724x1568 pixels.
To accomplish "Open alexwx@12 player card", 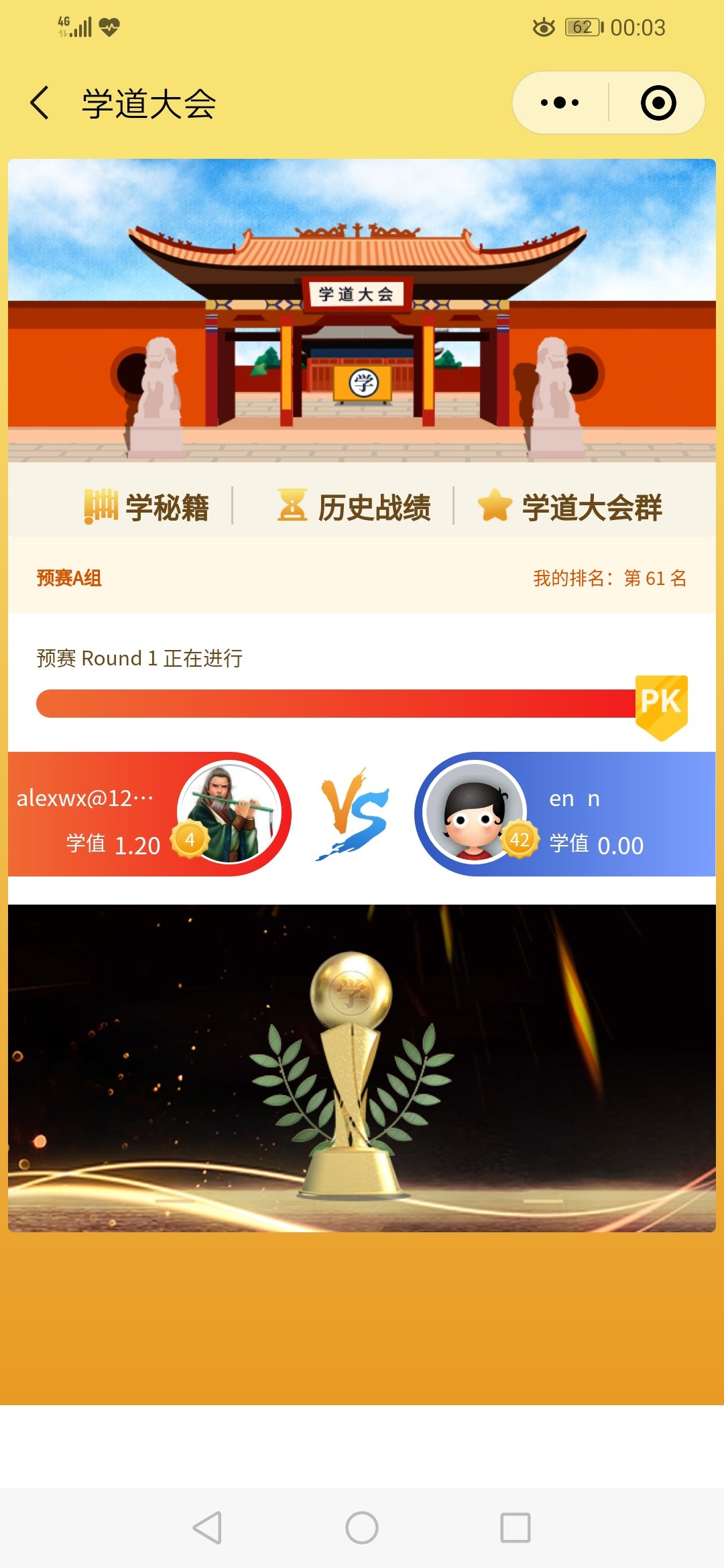I will click(x=149, y=814).
